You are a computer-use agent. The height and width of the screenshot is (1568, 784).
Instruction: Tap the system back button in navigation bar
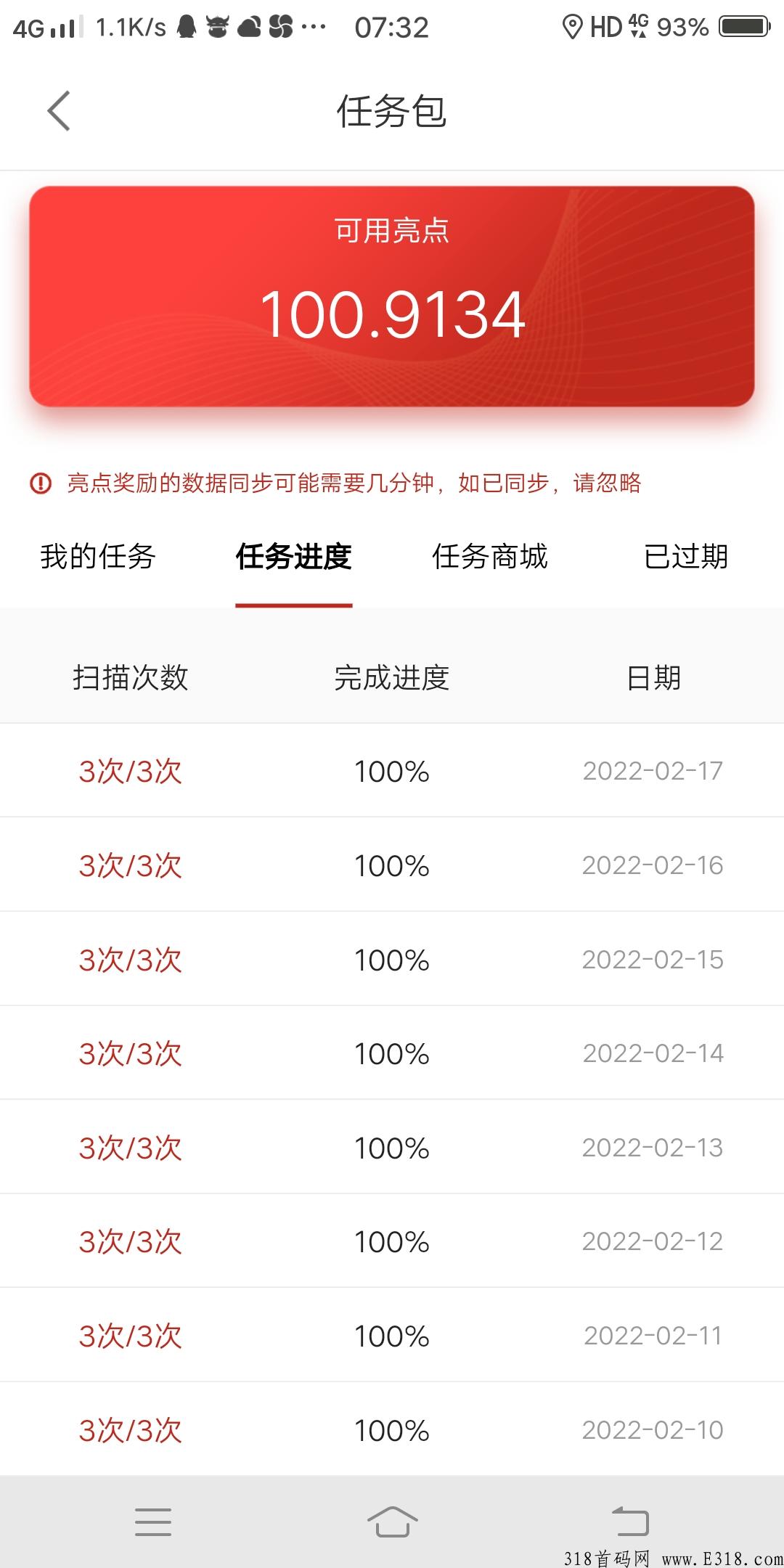pyautogui.click(x=630, y=1521)
